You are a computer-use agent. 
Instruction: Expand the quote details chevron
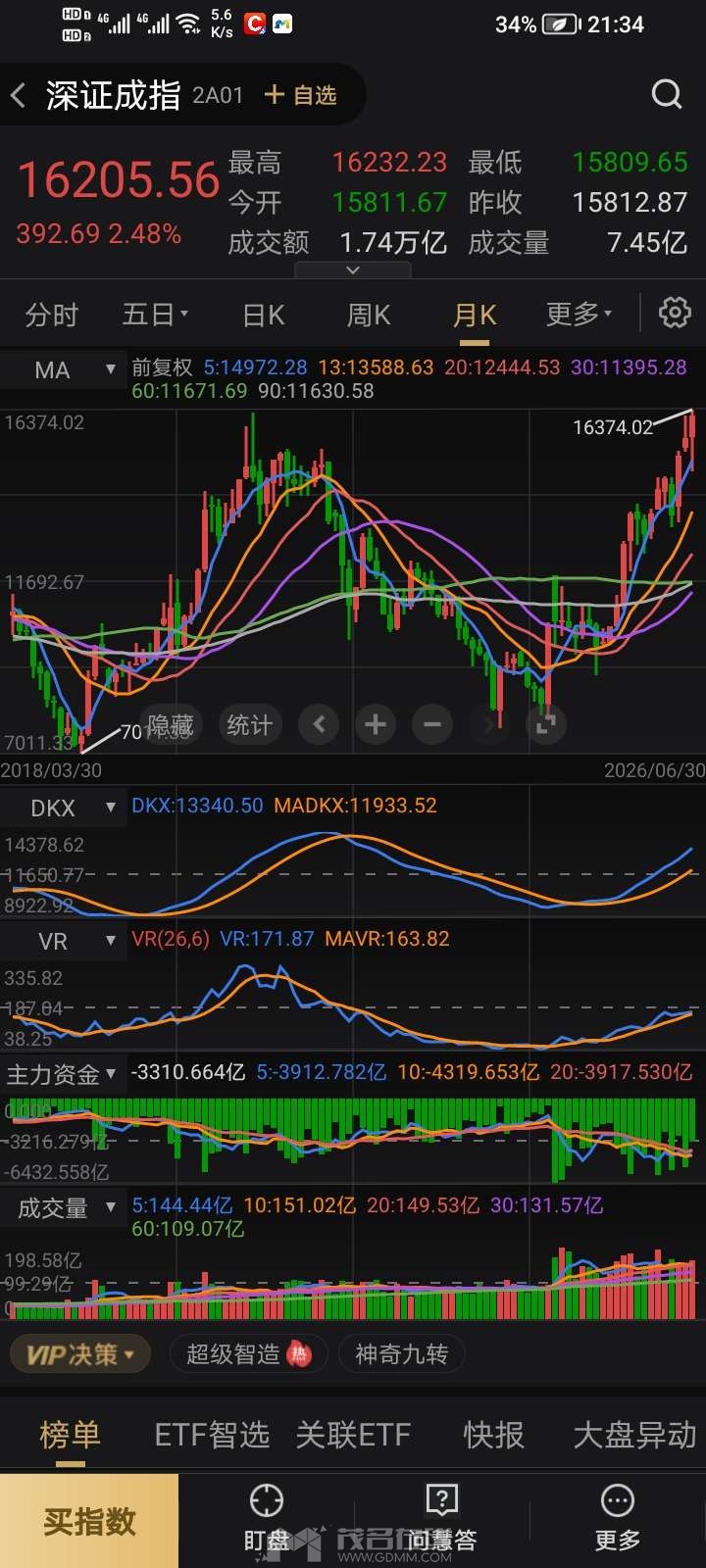click(x=353, y=270)
